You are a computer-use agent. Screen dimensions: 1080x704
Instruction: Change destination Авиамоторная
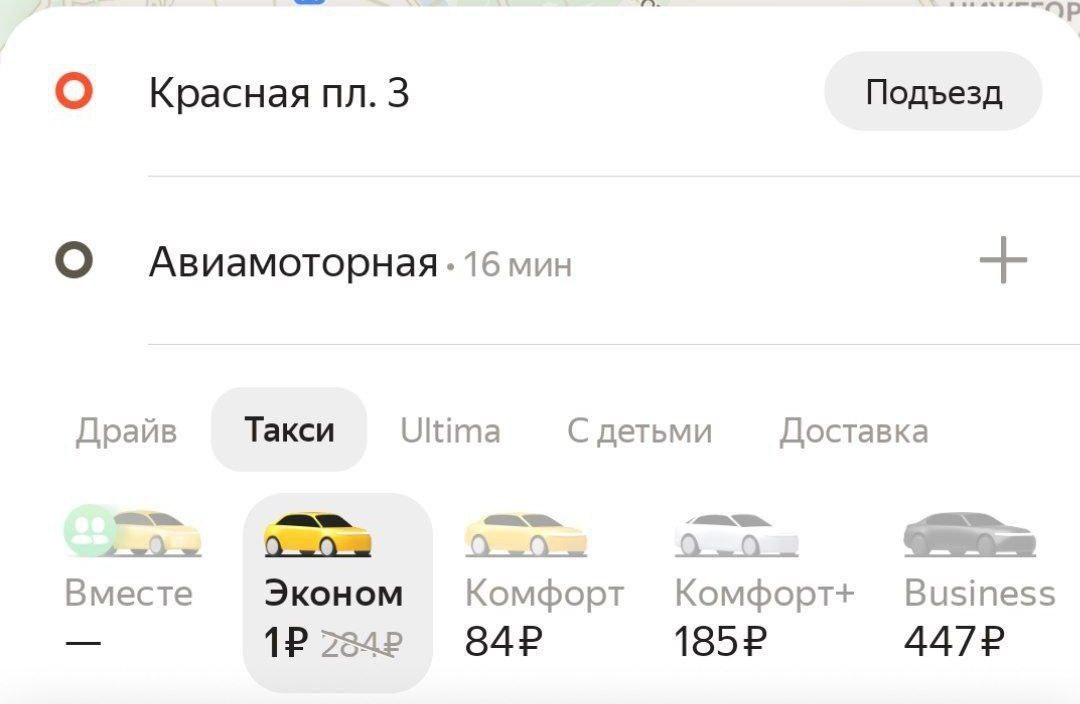(293, 264)
